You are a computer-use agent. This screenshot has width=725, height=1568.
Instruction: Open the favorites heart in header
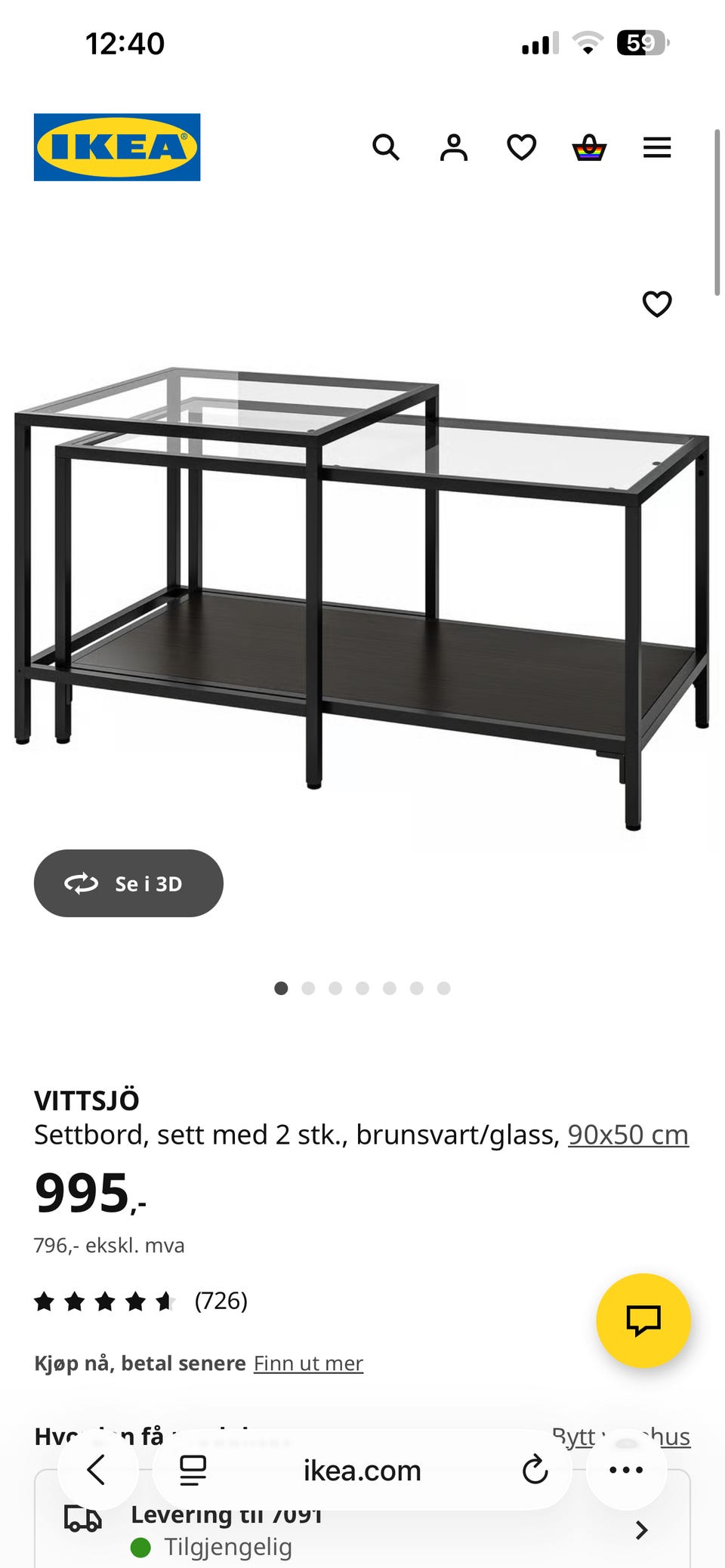[521, 147]
